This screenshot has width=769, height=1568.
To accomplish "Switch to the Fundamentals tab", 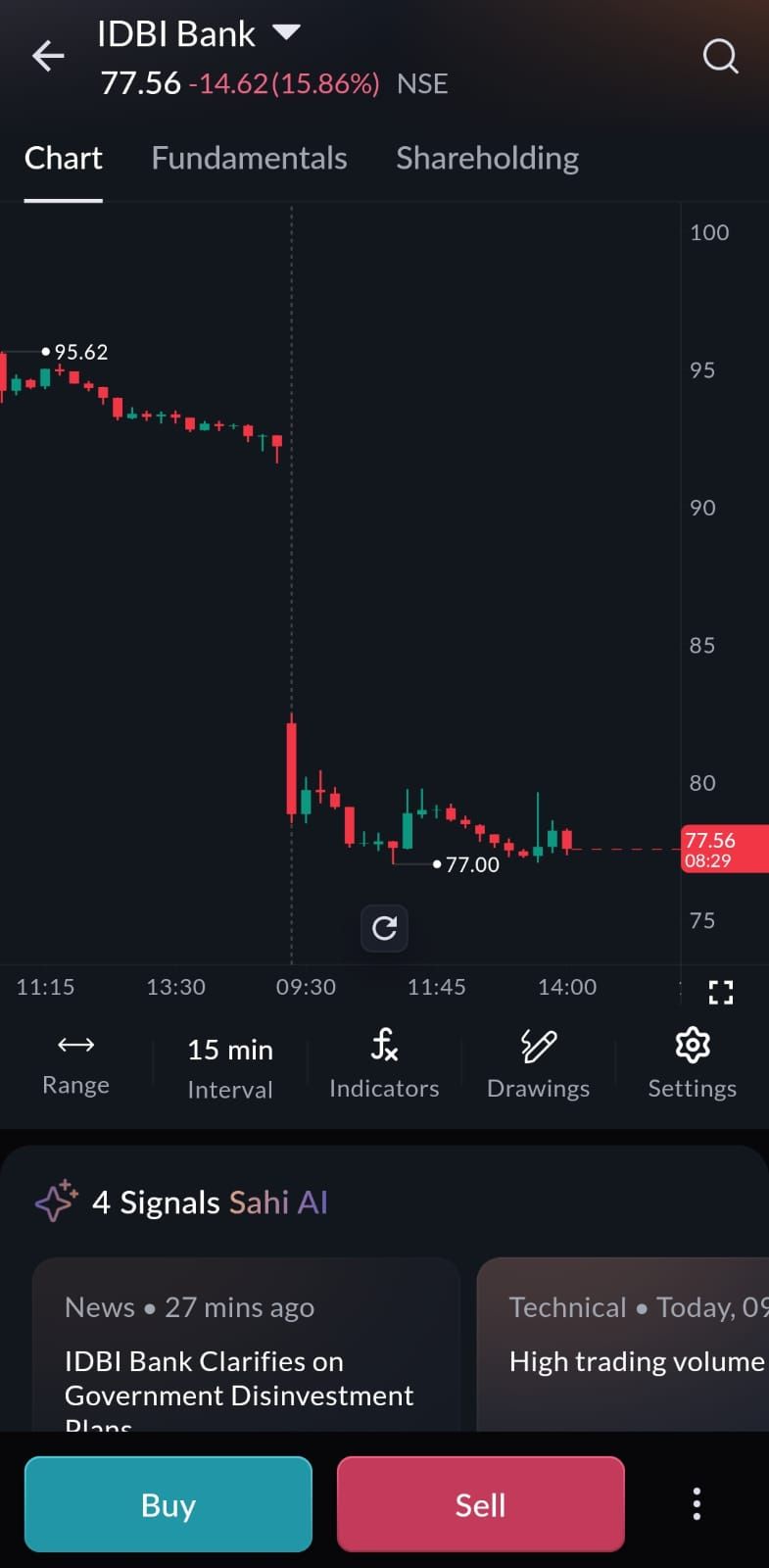I will click(249, 158).
